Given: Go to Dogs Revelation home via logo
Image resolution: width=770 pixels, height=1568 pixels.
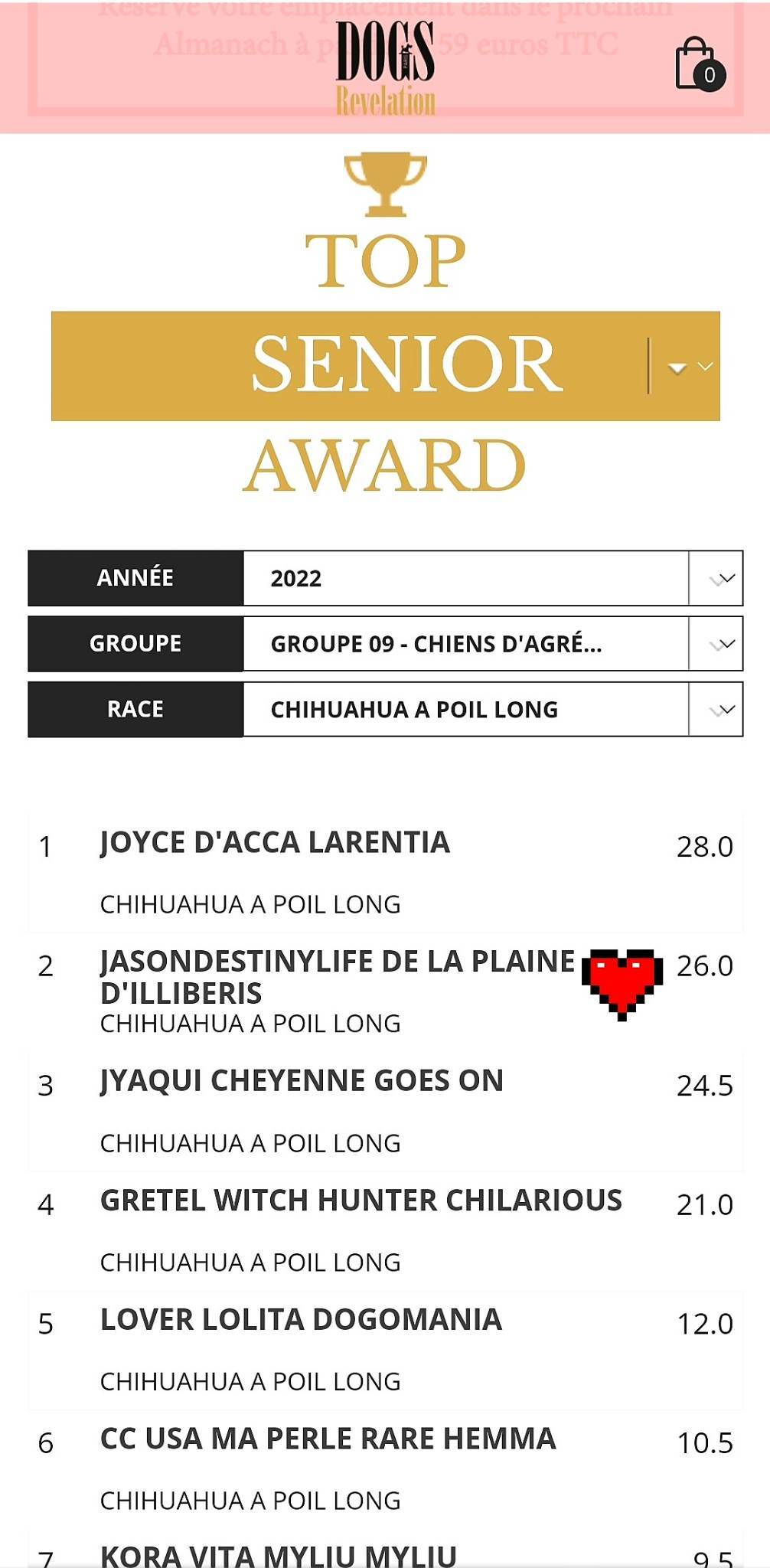Looking at the screenshot, I should (386, 67).
